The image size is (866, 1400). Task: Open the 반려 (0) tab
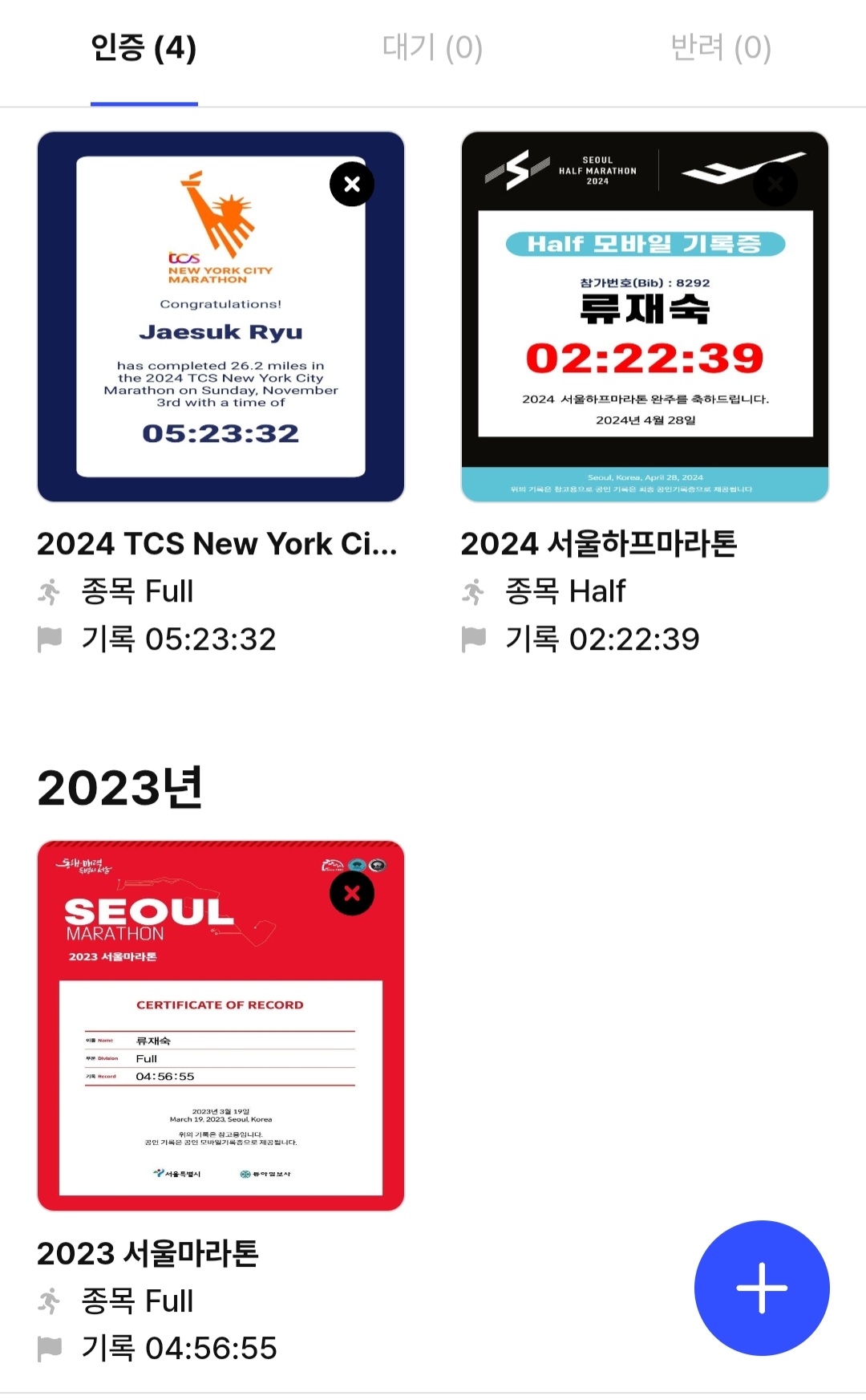click(x=720, y=49)
